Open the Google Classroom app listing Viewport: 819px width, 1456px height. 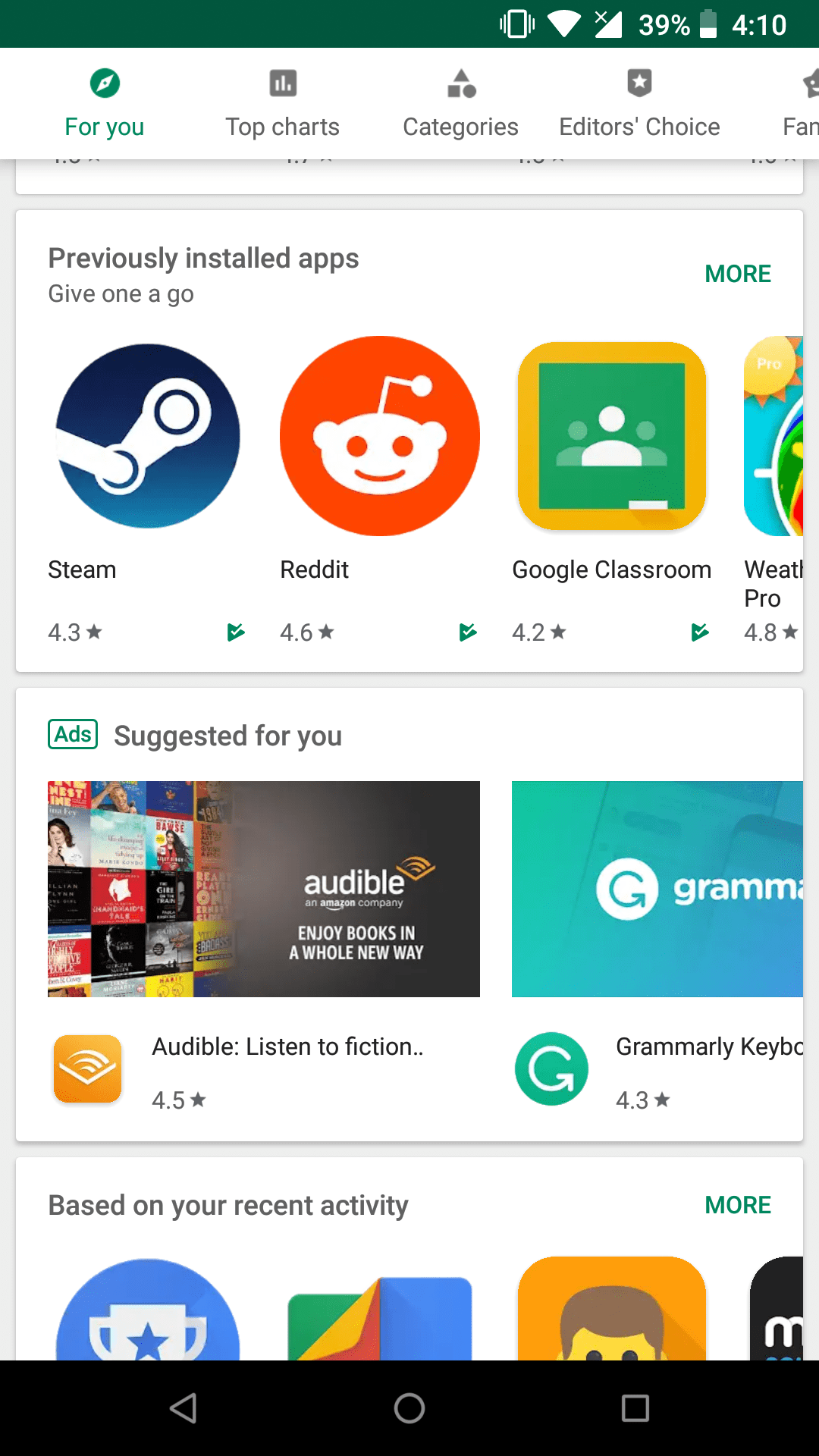[611, 436]
